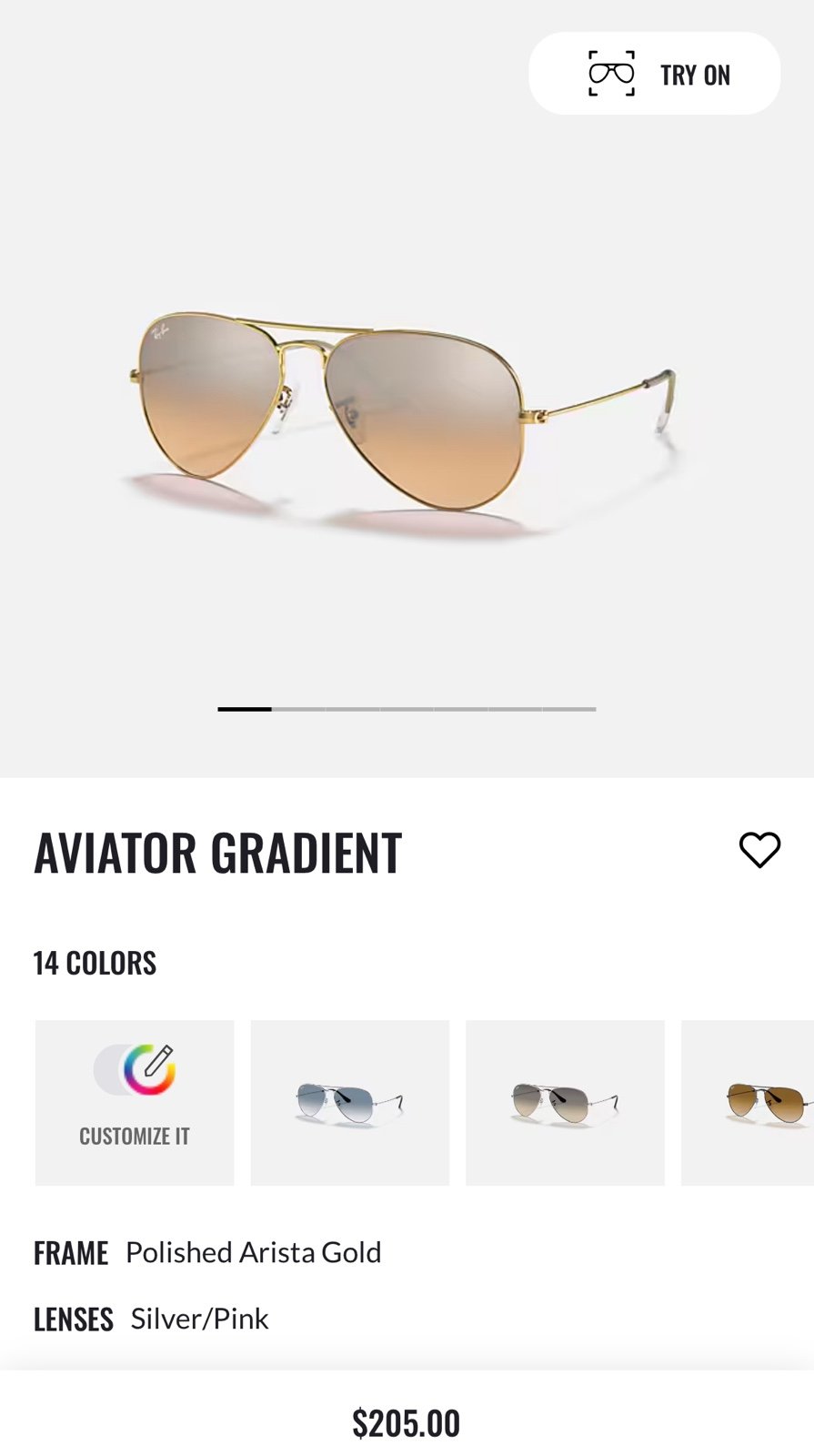Select the grey gradient lens color

pyautogui.click(x=565, y=1102)
